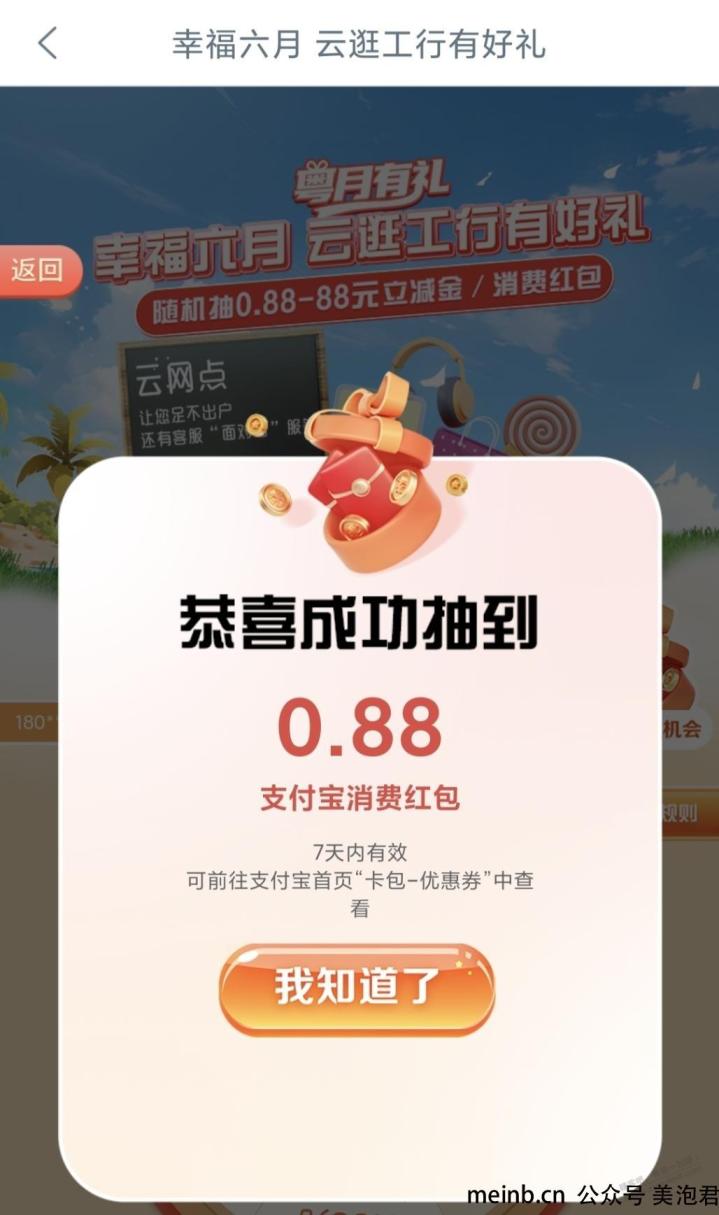The image size is (719, 1215).
Task: Tap the back arrow in the header
Action: tap(47, 43)
